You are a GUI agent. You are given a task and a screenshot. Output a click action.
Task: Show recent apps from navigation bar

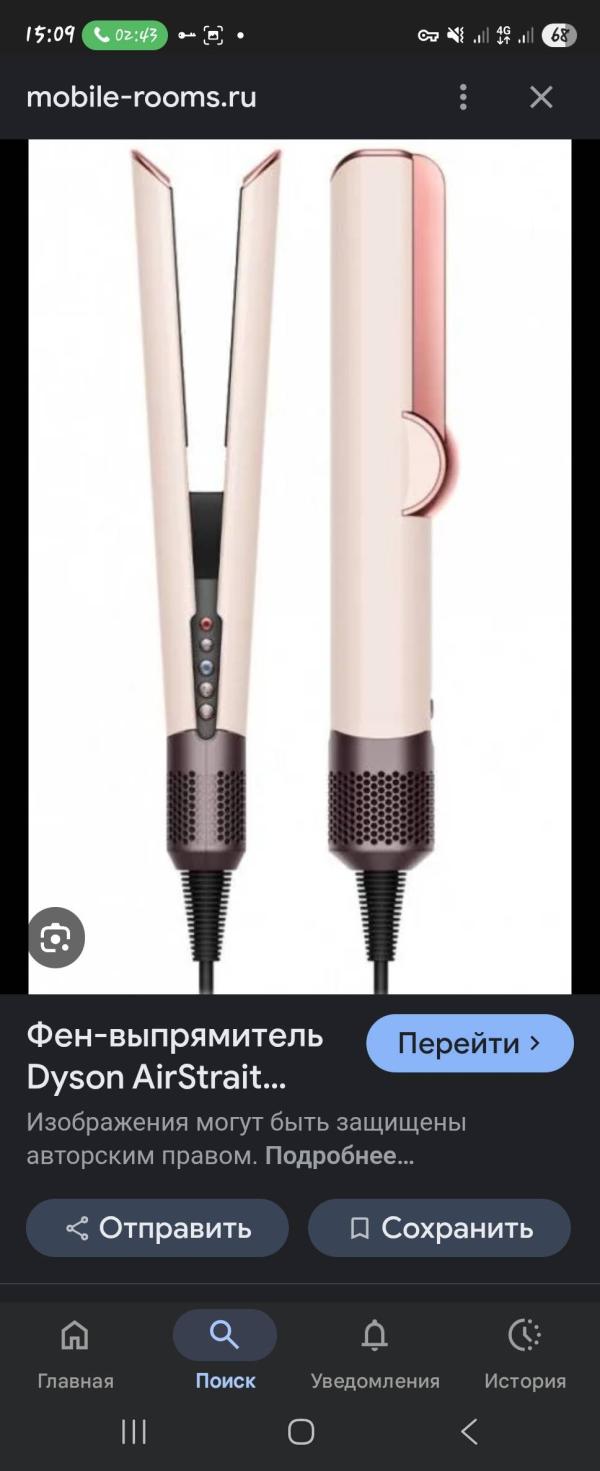coord(134,1432)
